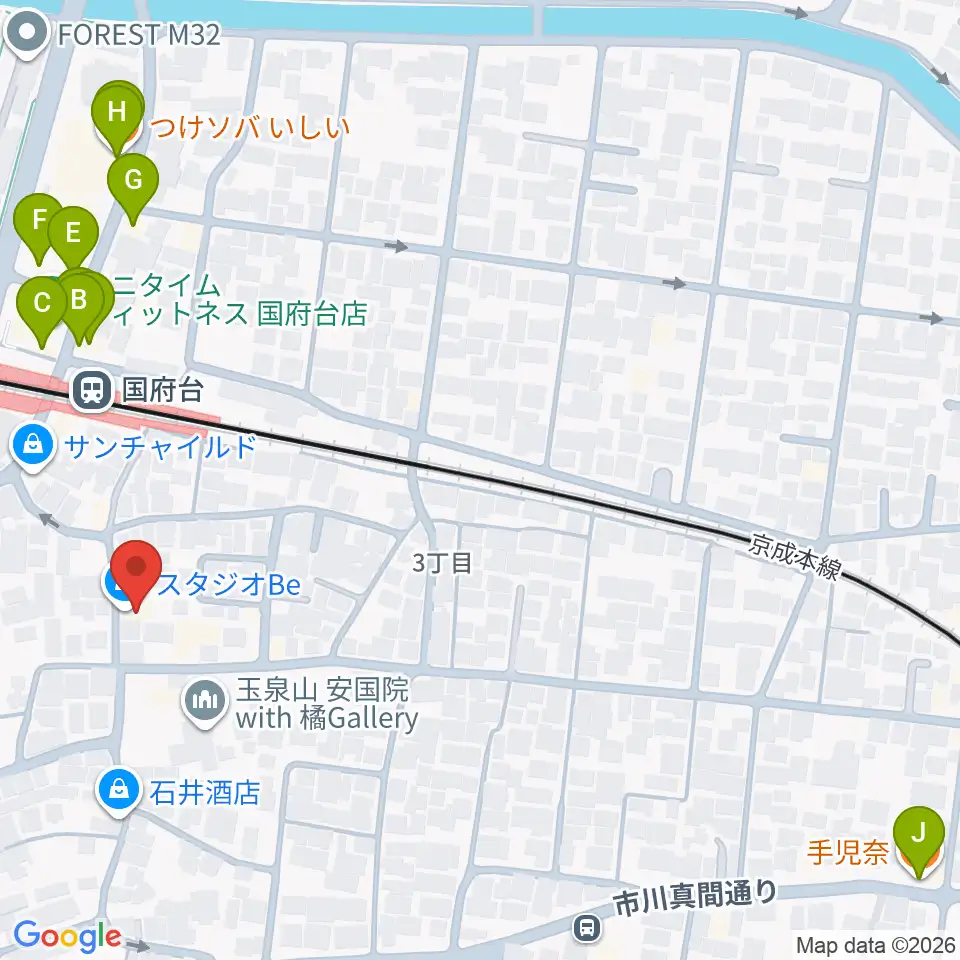The width and height of the screenshot is (960, 960).
Task: Open the 石井酒店 shop pin
Action: 119,793
